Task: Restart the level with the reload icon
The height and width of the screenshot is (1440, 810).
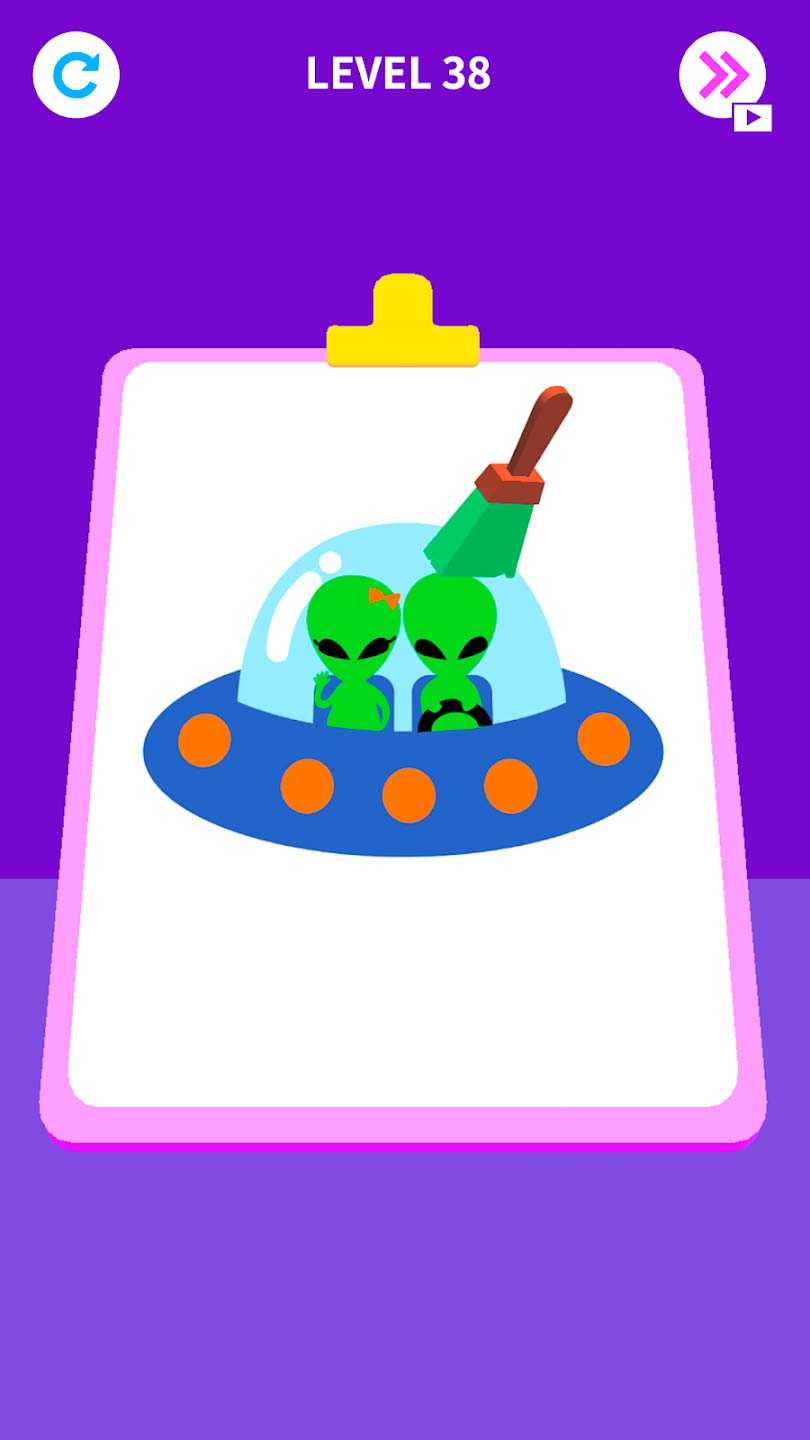Action: pos(76,75)
